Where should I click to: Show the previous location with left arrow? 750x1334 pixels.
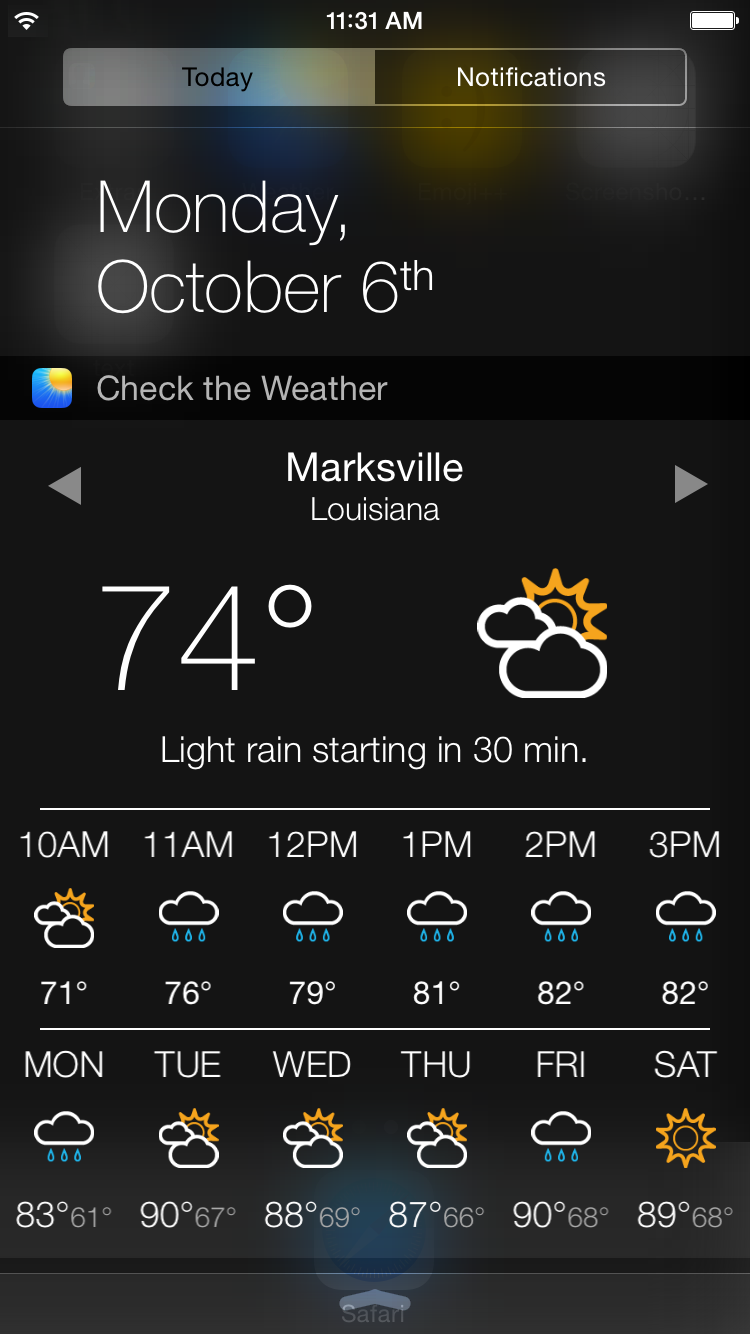(65, 485)
